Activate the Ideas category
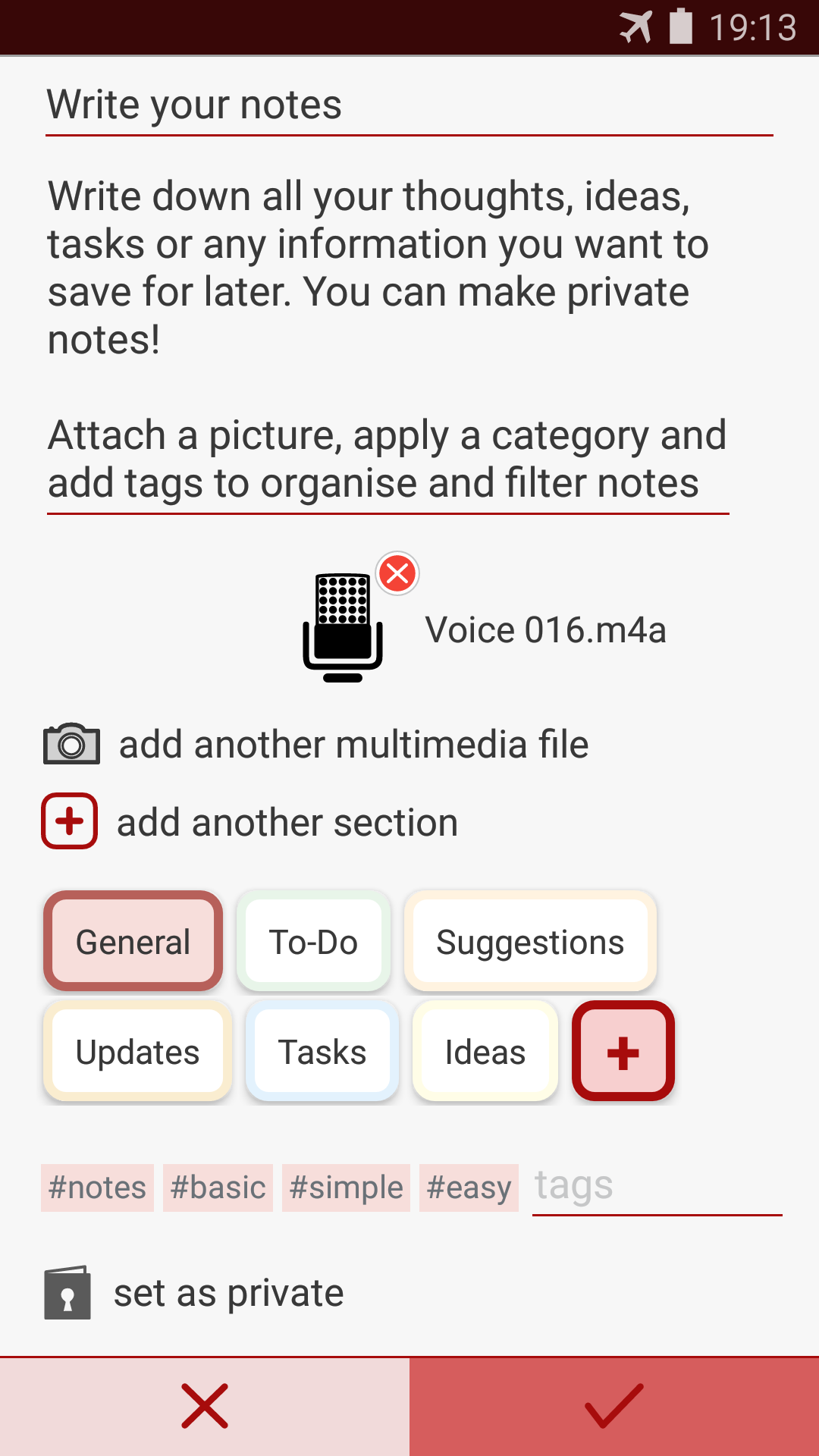Image resolution: width=819 pixels, height=1456 pixels. pos(485,1051)
